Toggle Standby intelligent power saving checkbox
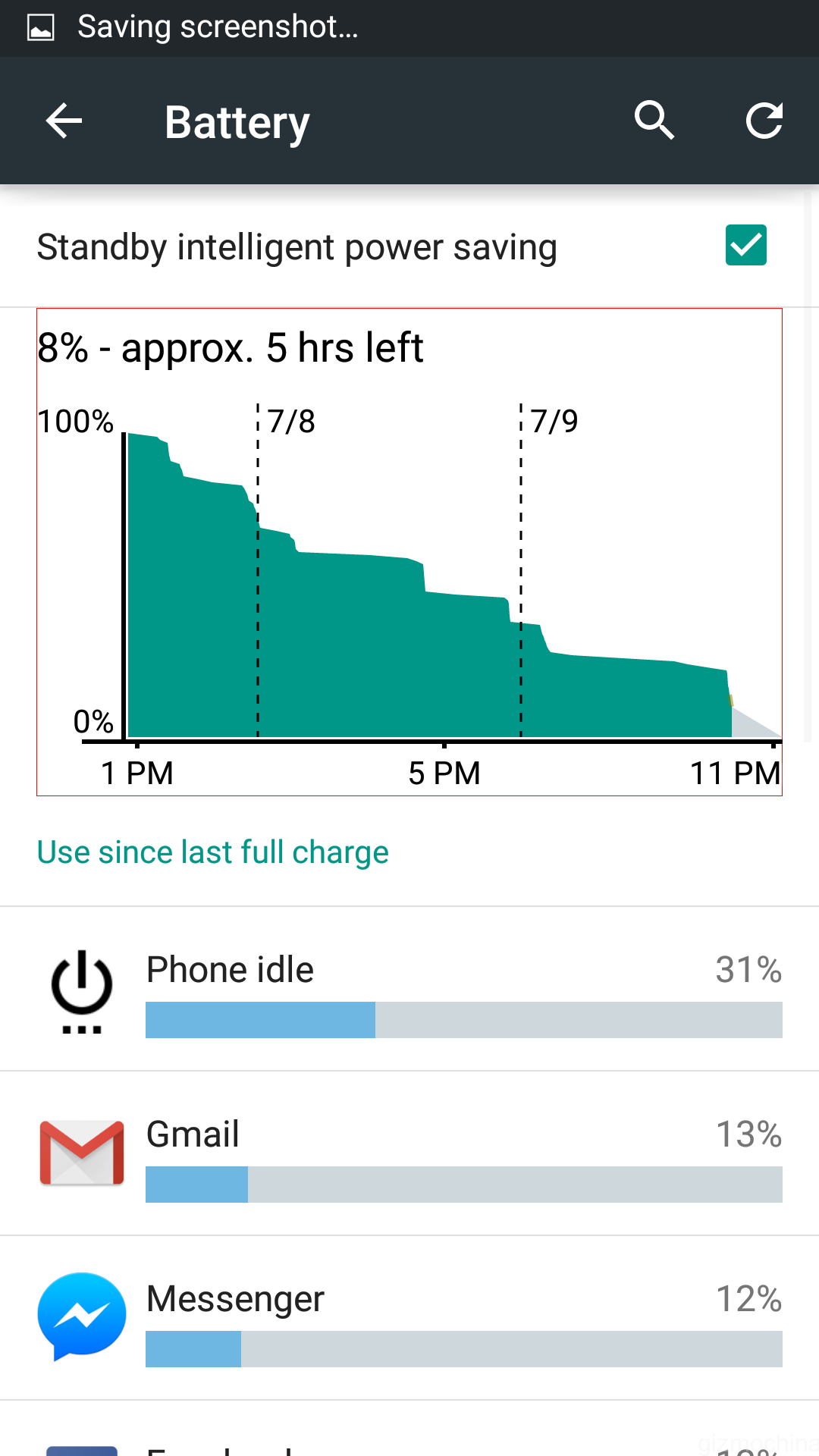 (745, 246)
